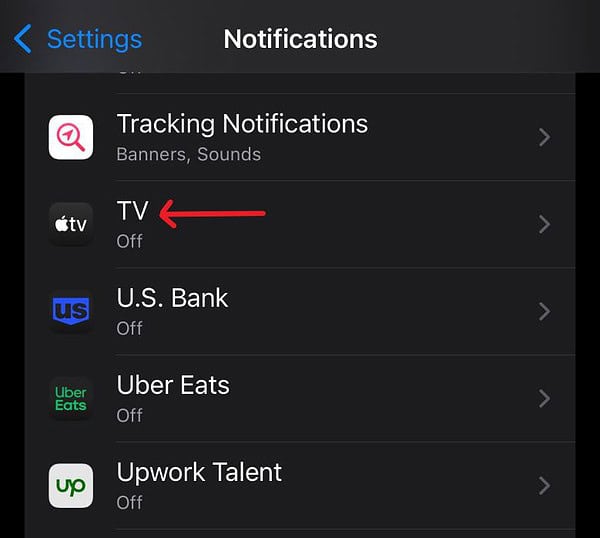
Task: Open Upwork Talent notification settings
Action: 300,485
